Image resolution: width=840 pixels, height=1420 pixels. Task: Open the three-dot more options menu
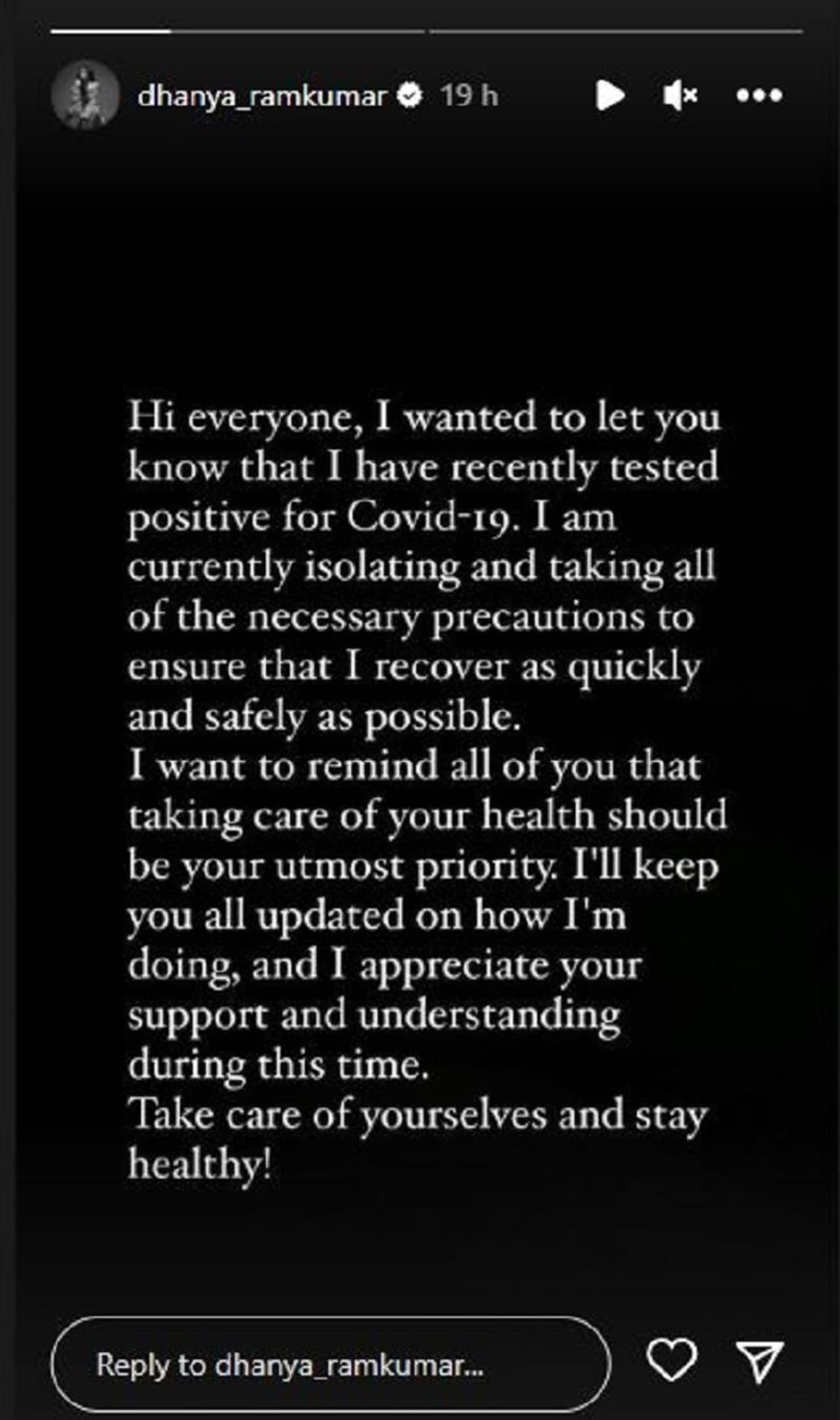tap(759, 96)
